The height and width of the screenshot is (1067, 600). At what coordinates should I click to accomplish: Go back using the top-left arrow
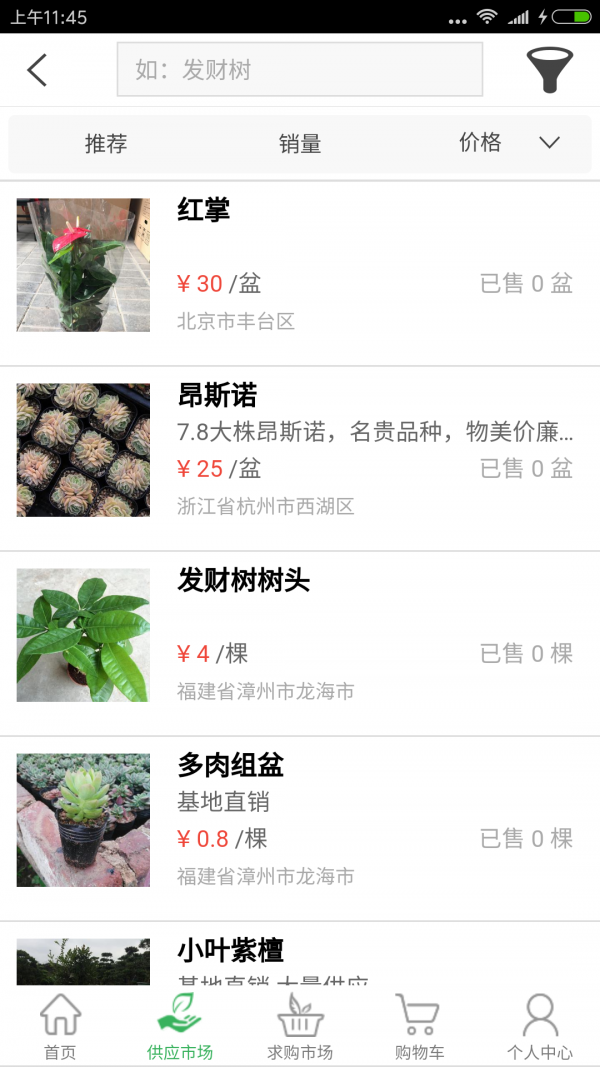(38, 70)
